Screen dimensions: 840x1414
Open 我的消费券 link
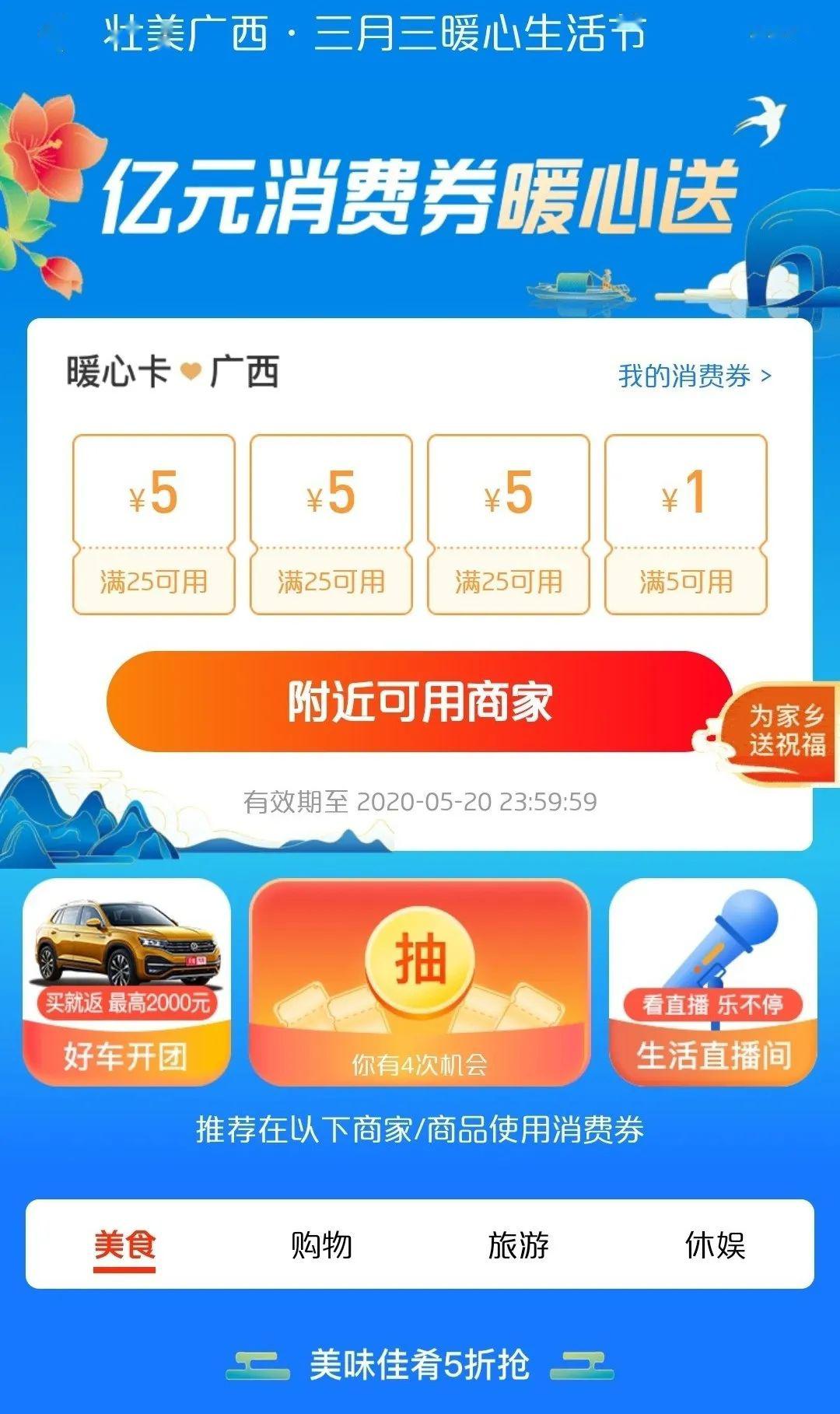[x=694, y=376]
